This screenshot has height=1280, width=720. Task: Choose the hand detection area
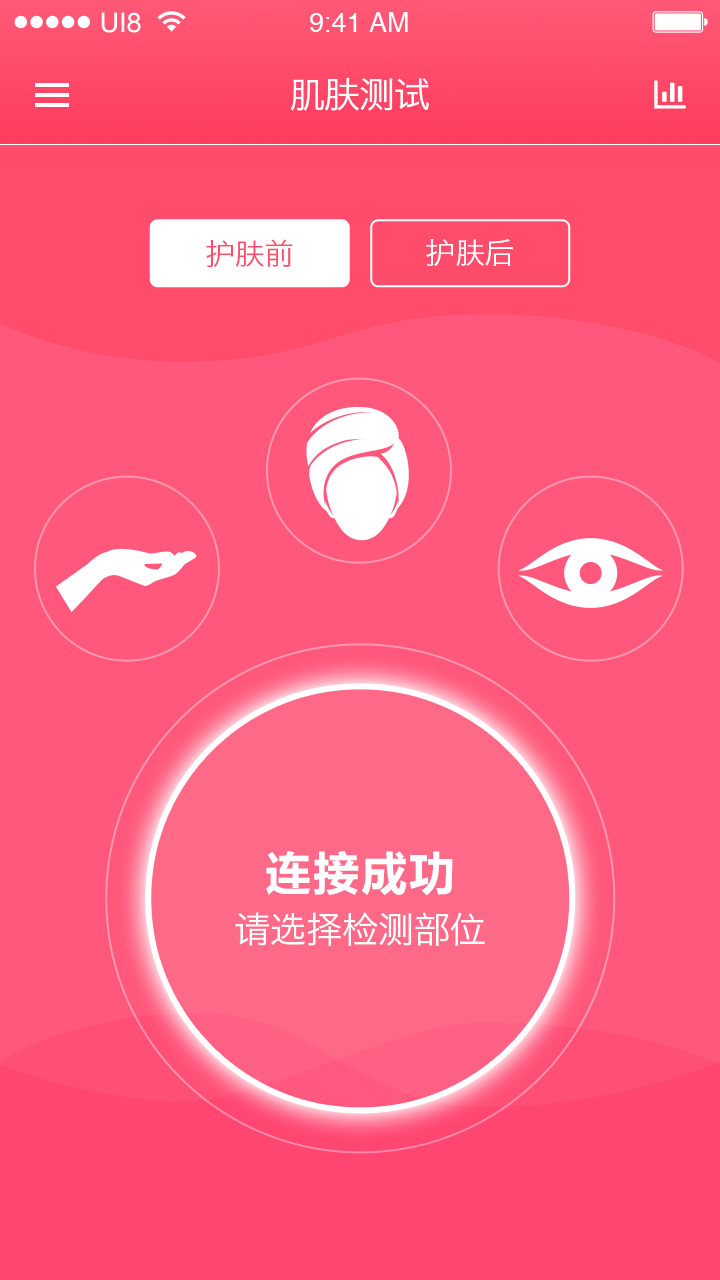[x=127, y=569]
